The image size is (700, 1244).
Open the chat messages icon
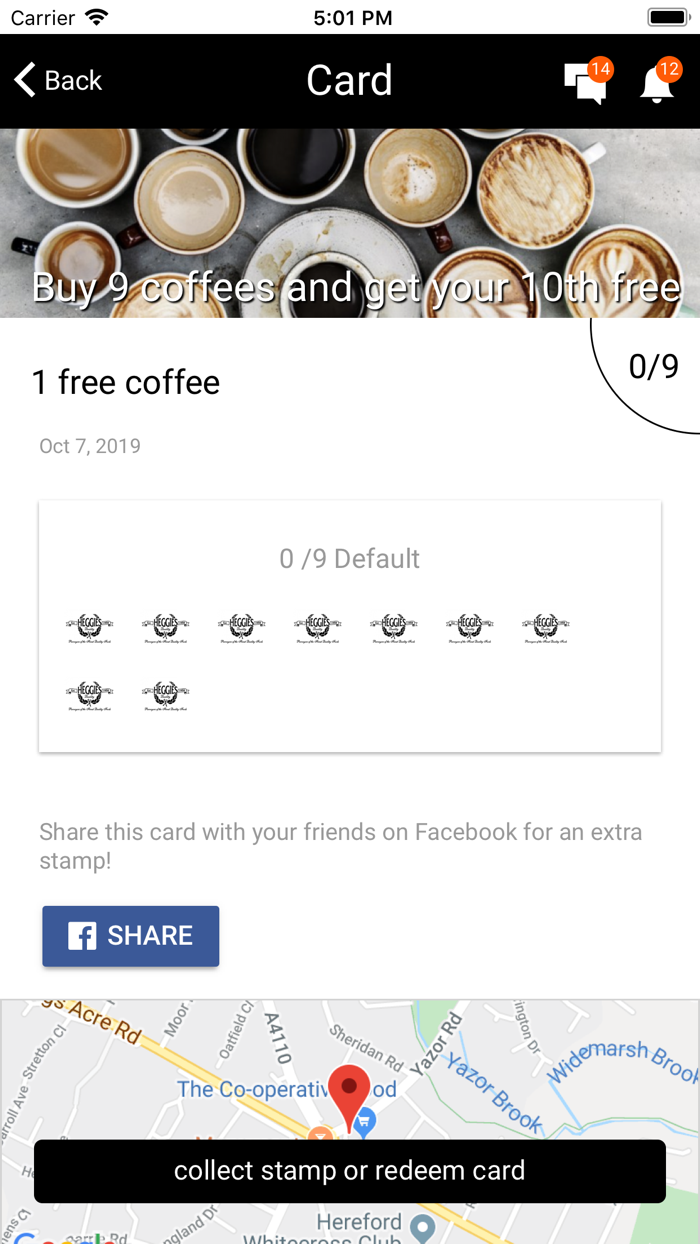(x=585, y=83)
